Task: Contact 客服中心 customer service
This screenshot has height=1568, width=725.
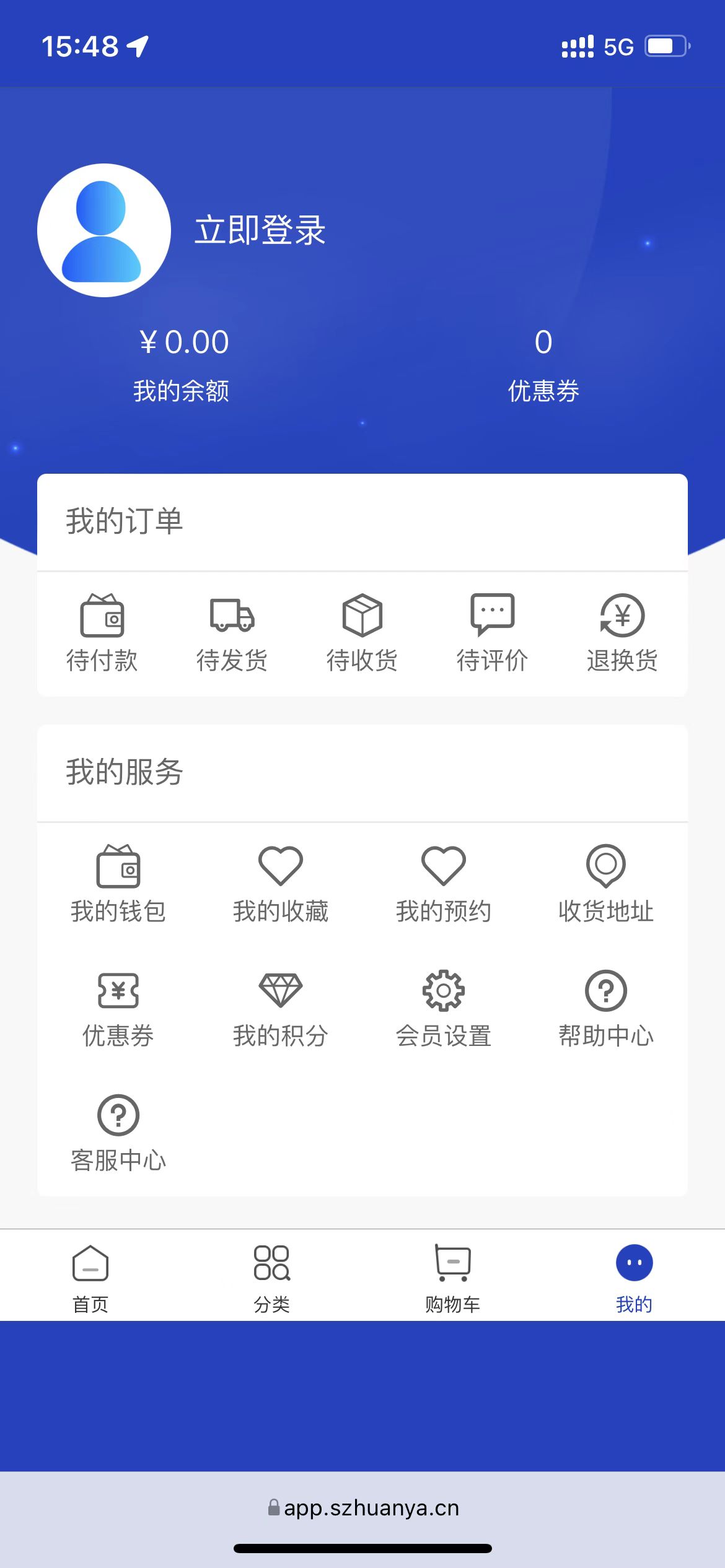Action: pyautogui.click(x=118, y=1133)
